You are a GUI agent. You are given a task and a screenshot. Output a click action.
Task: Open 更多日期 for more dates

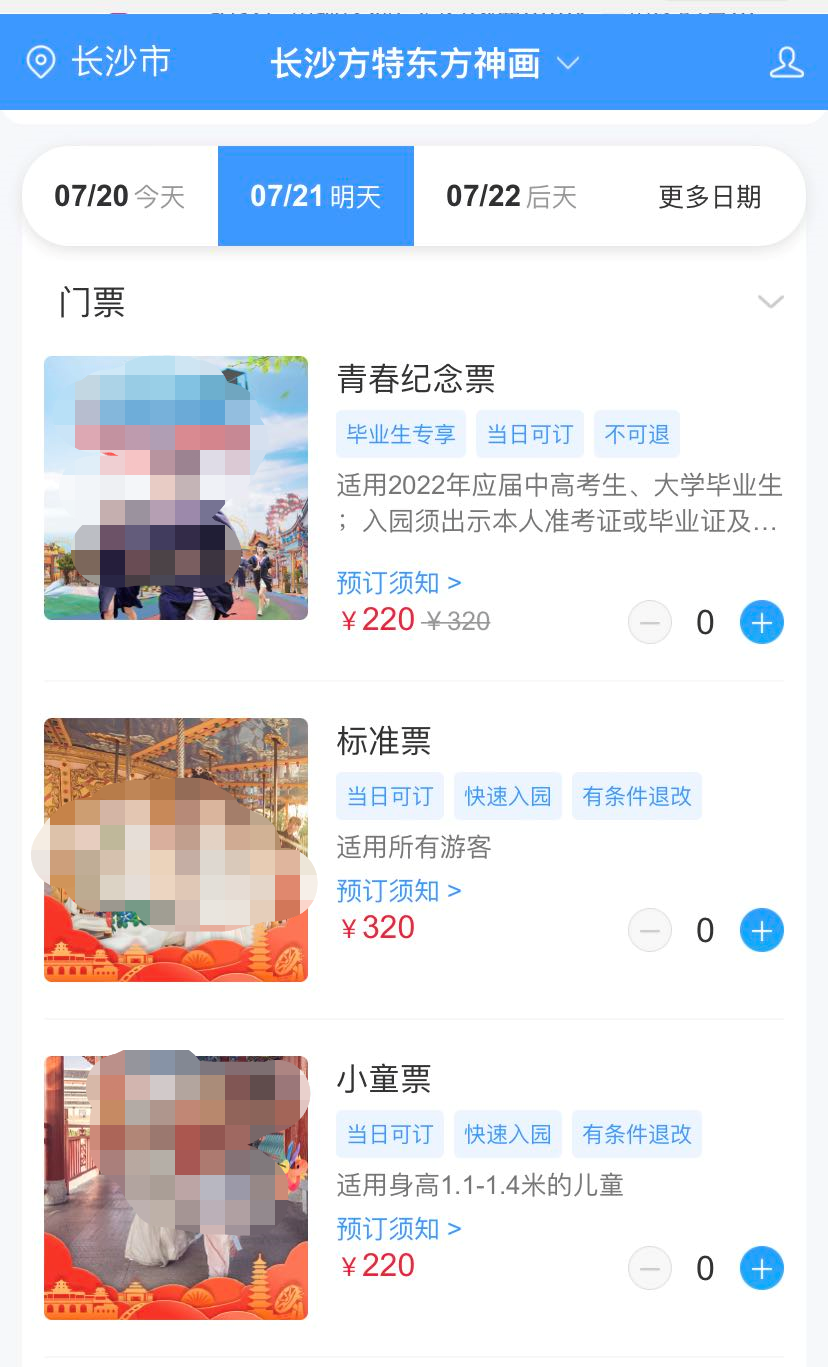[709, 196]
